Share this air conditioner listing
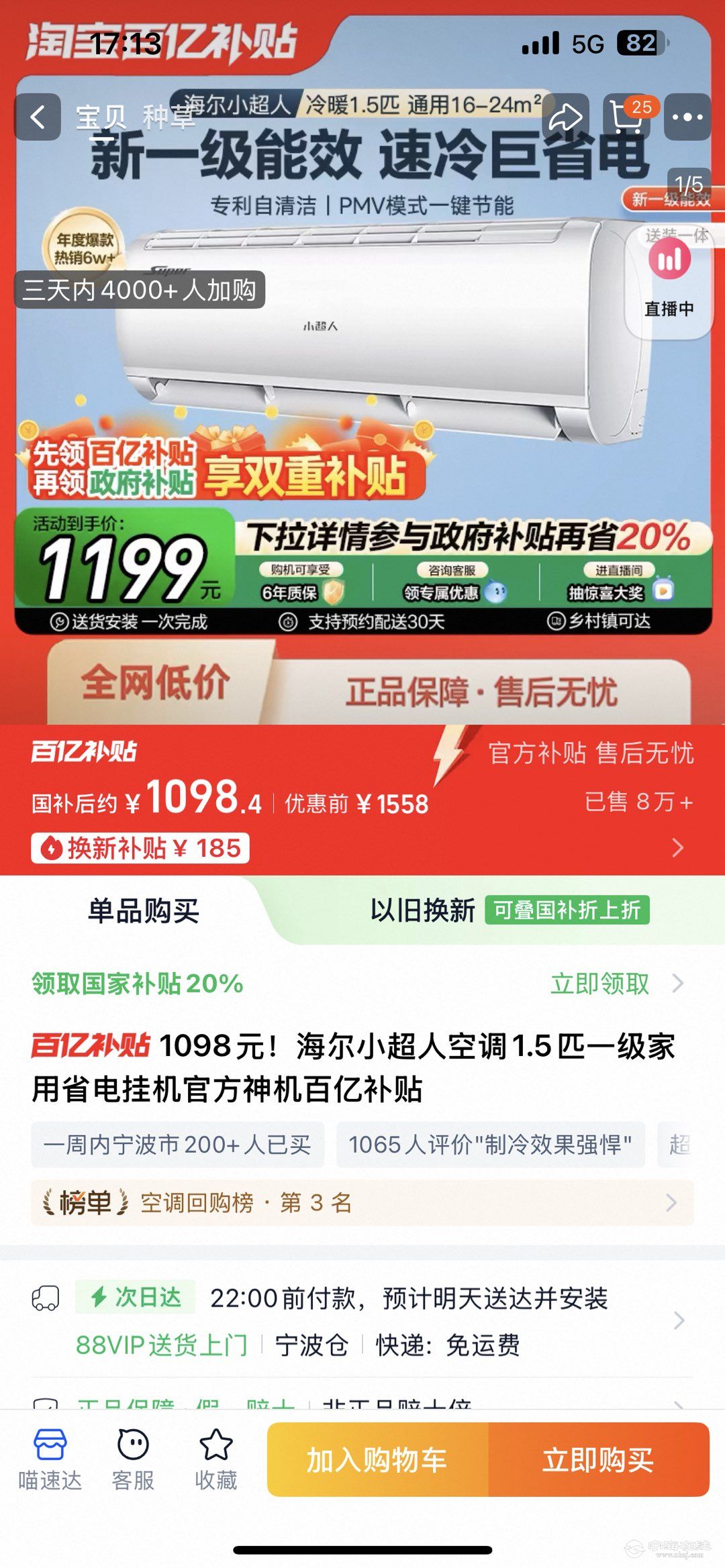The height and width of the screenshot is (1568, 725). pyautogui.click(x=566, y=117)
